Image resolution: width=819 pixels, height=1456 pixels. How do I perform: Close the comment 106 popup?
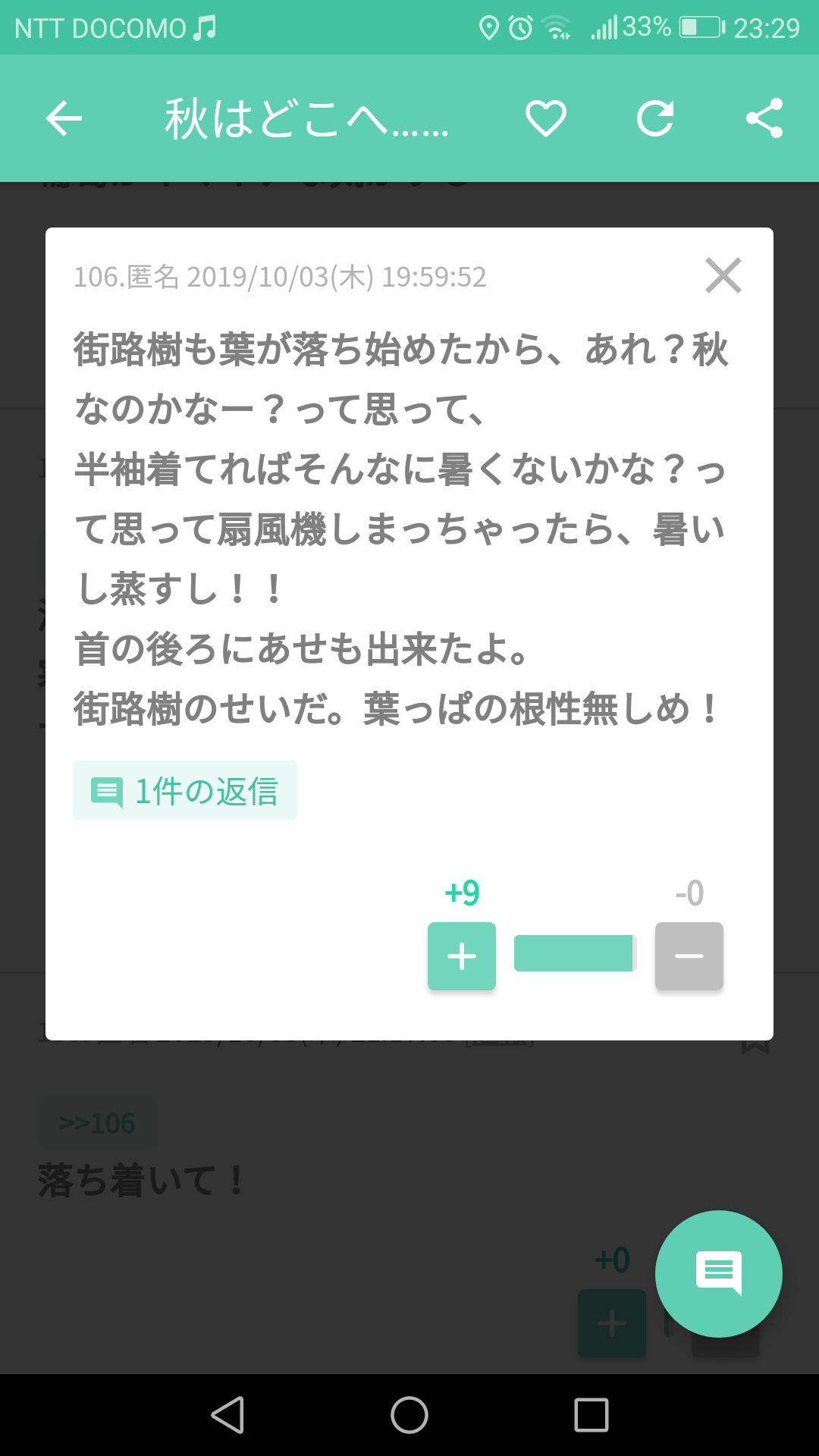pyautogui.click(x=723, y=275)
